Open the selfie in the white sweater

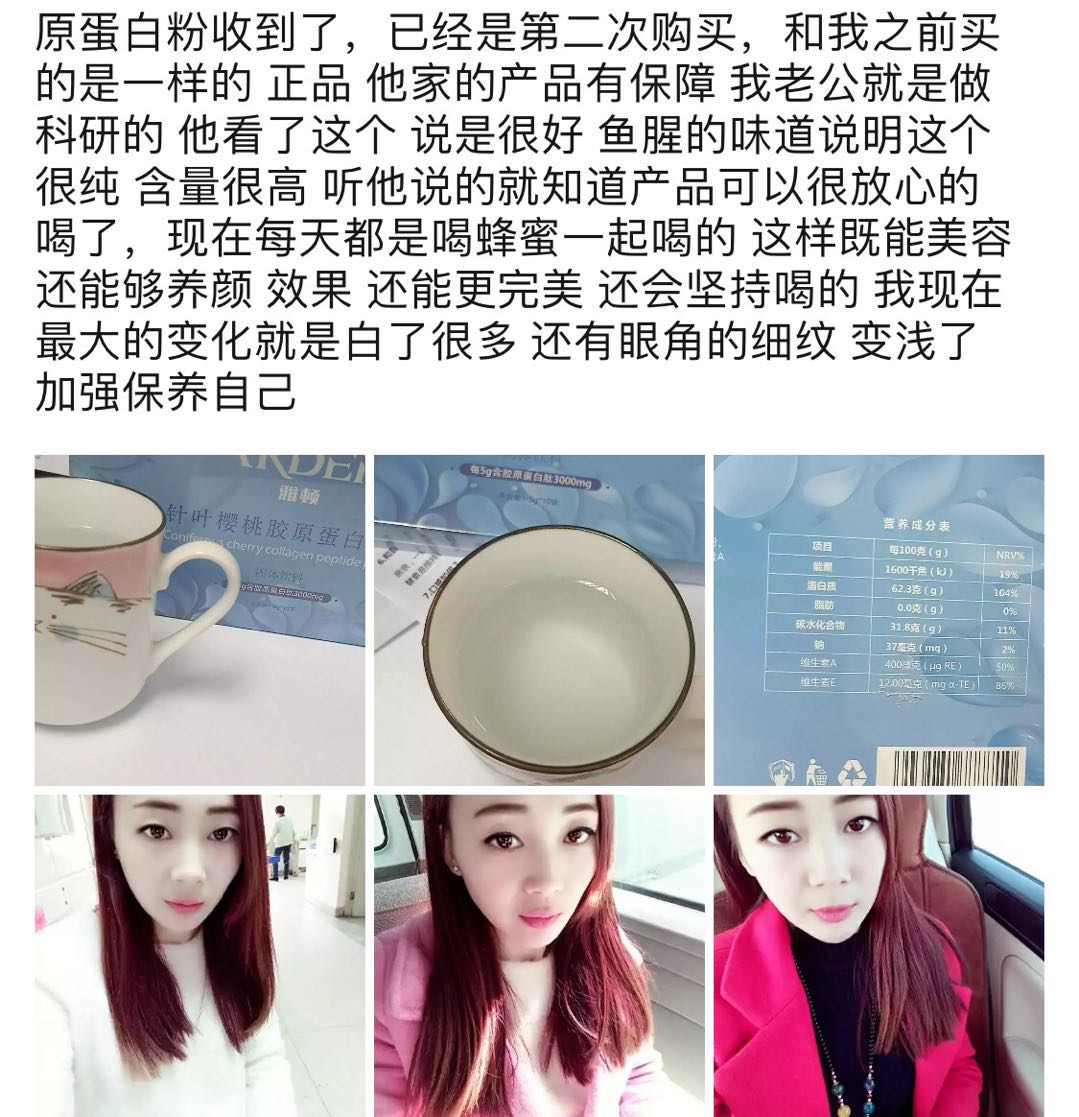200,955
